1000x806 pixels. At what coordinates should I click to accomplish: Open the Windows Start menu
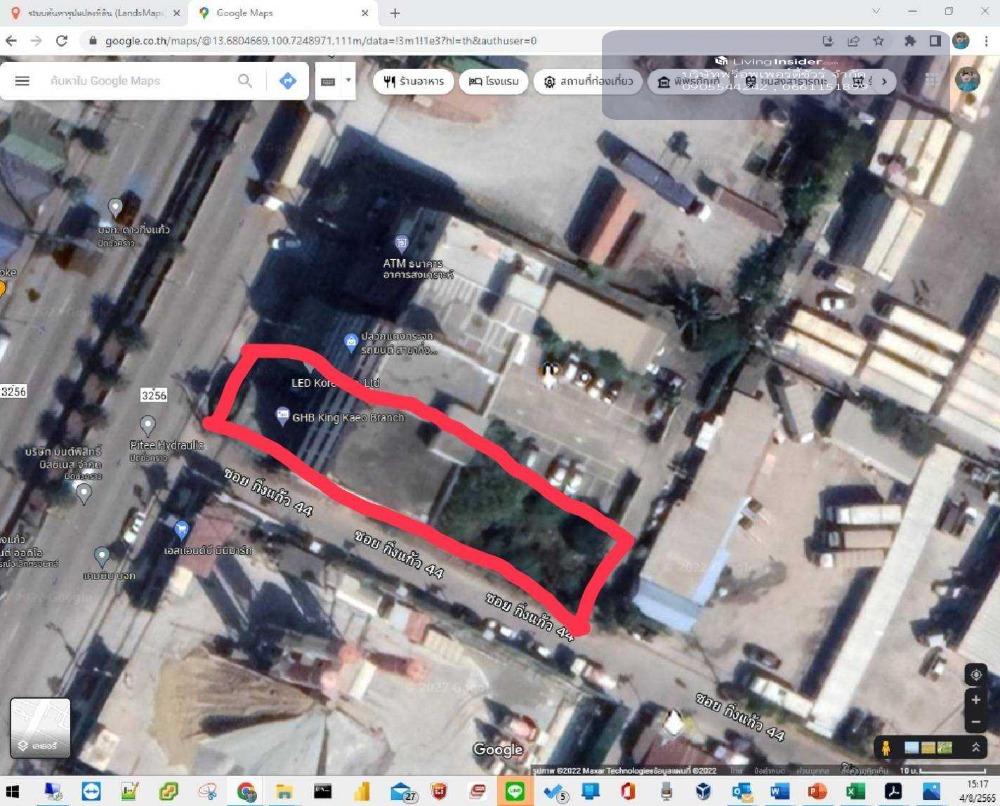14,792
